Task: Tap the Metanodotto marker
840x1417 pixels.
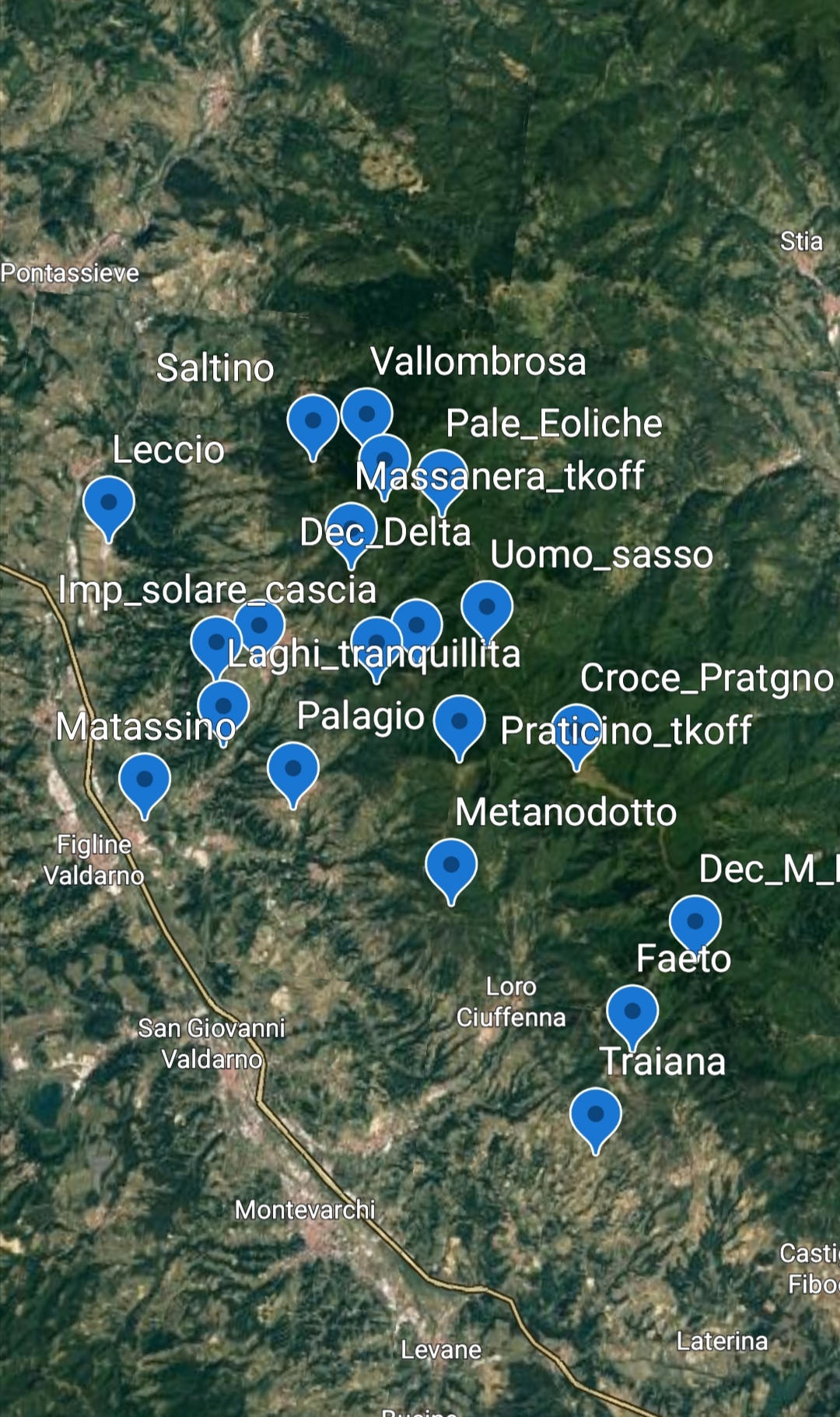Action: click(451, 865)
